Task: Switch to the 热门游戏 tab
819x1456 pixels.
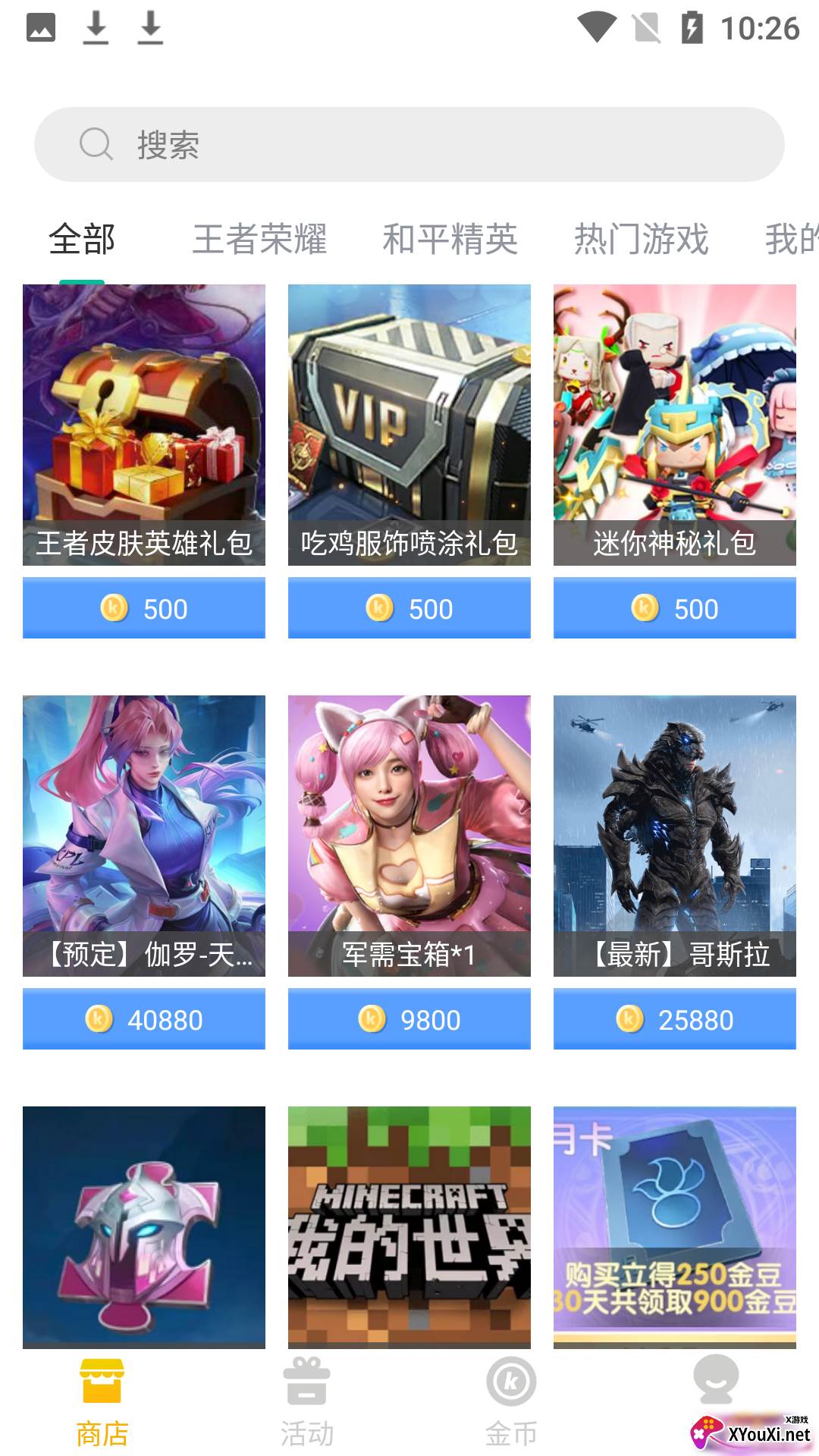Action: 641,240
